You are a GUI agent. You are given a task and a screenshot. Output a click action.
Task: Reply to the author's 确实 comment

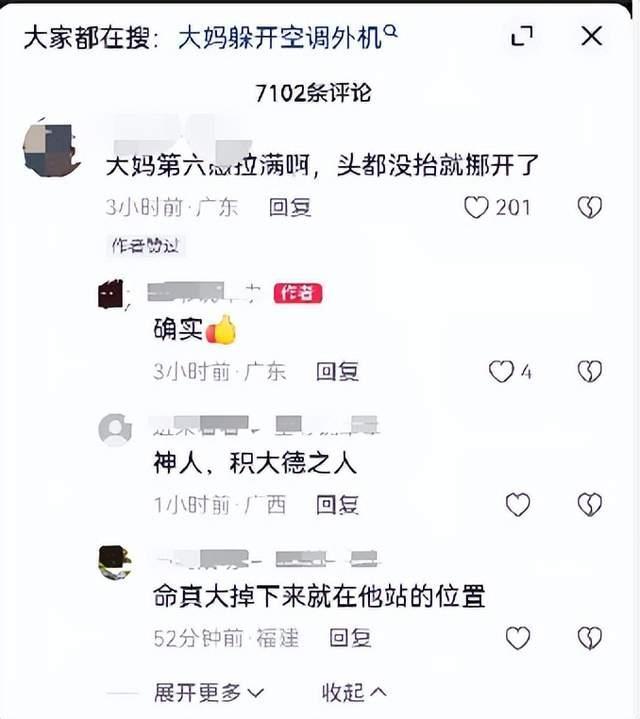(337, 372)
